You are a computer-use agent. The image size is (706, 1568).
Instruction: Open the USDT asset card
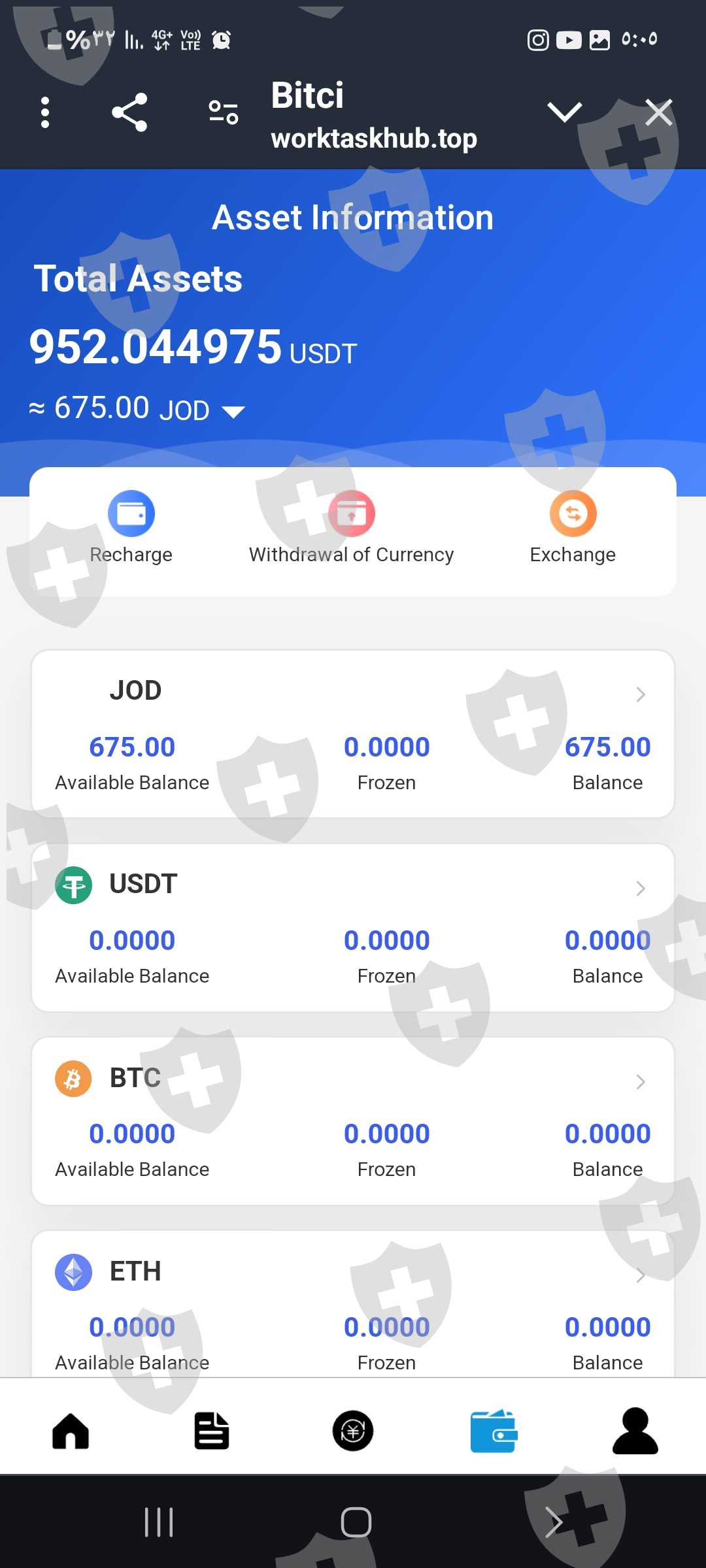(353, 927)
